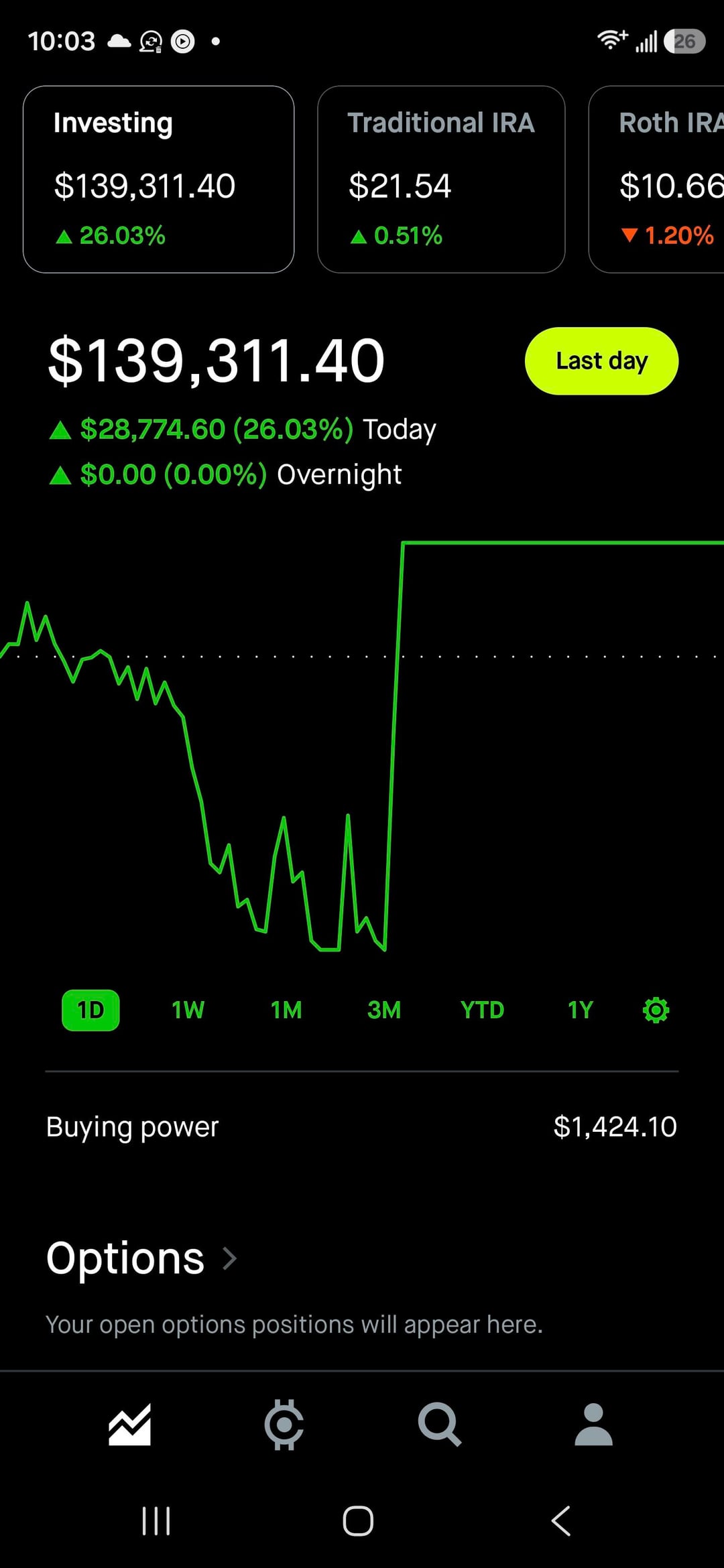Tap the Last day button
This screenshot has width=724, height=1568.
(x=601, y=361)
